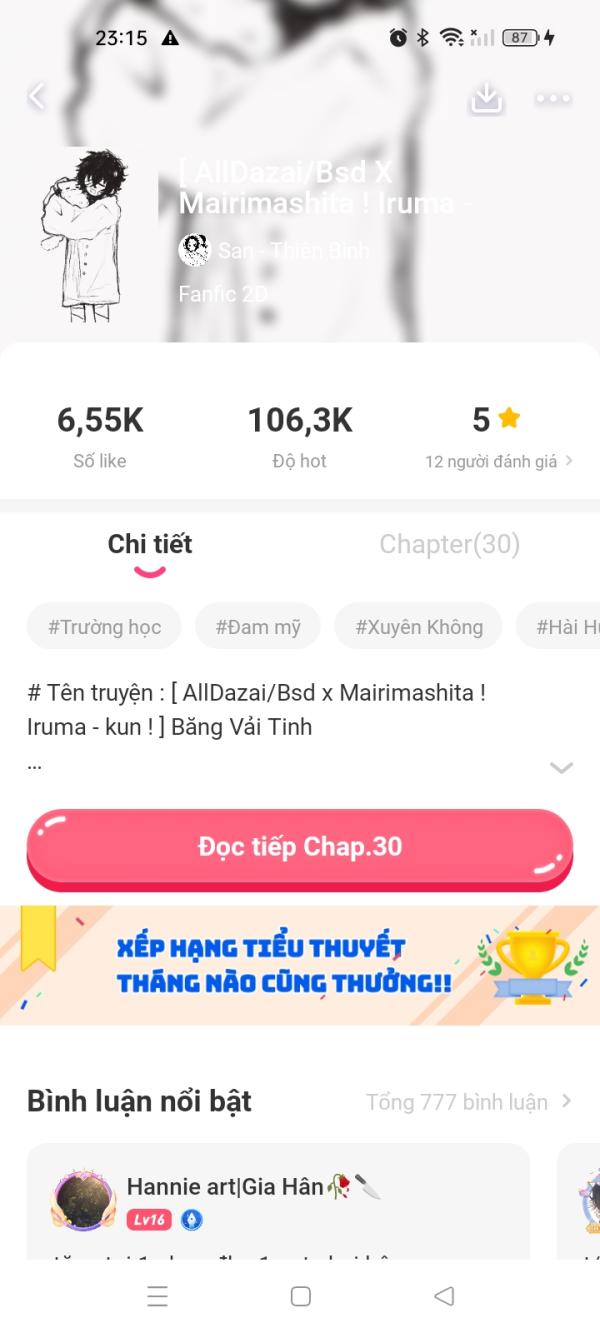View all with Tổng 777 bình luận
Viewport: 600px width, 1333px height.
(468, 1102)
